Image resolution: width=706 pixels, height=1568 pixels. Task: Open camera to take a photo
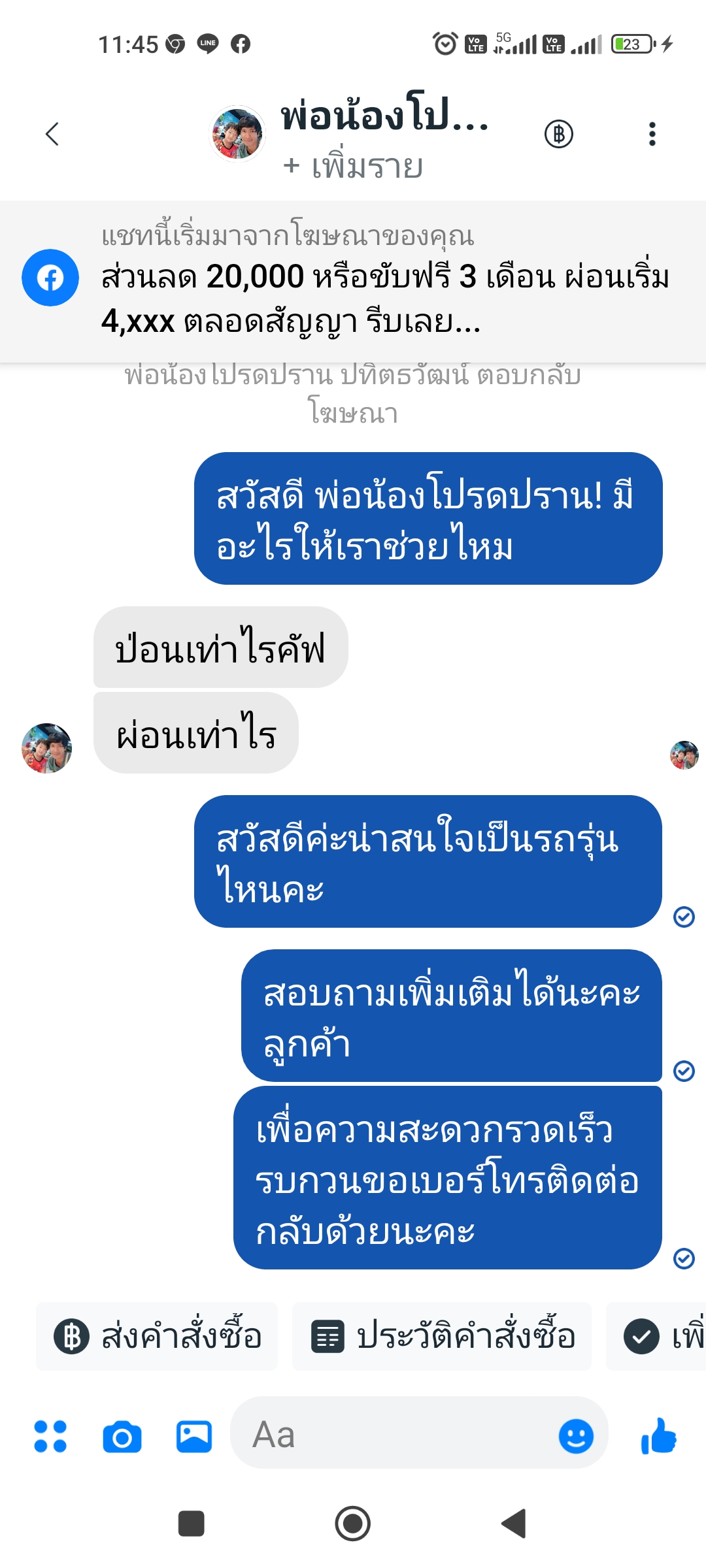click(122, 1436)
